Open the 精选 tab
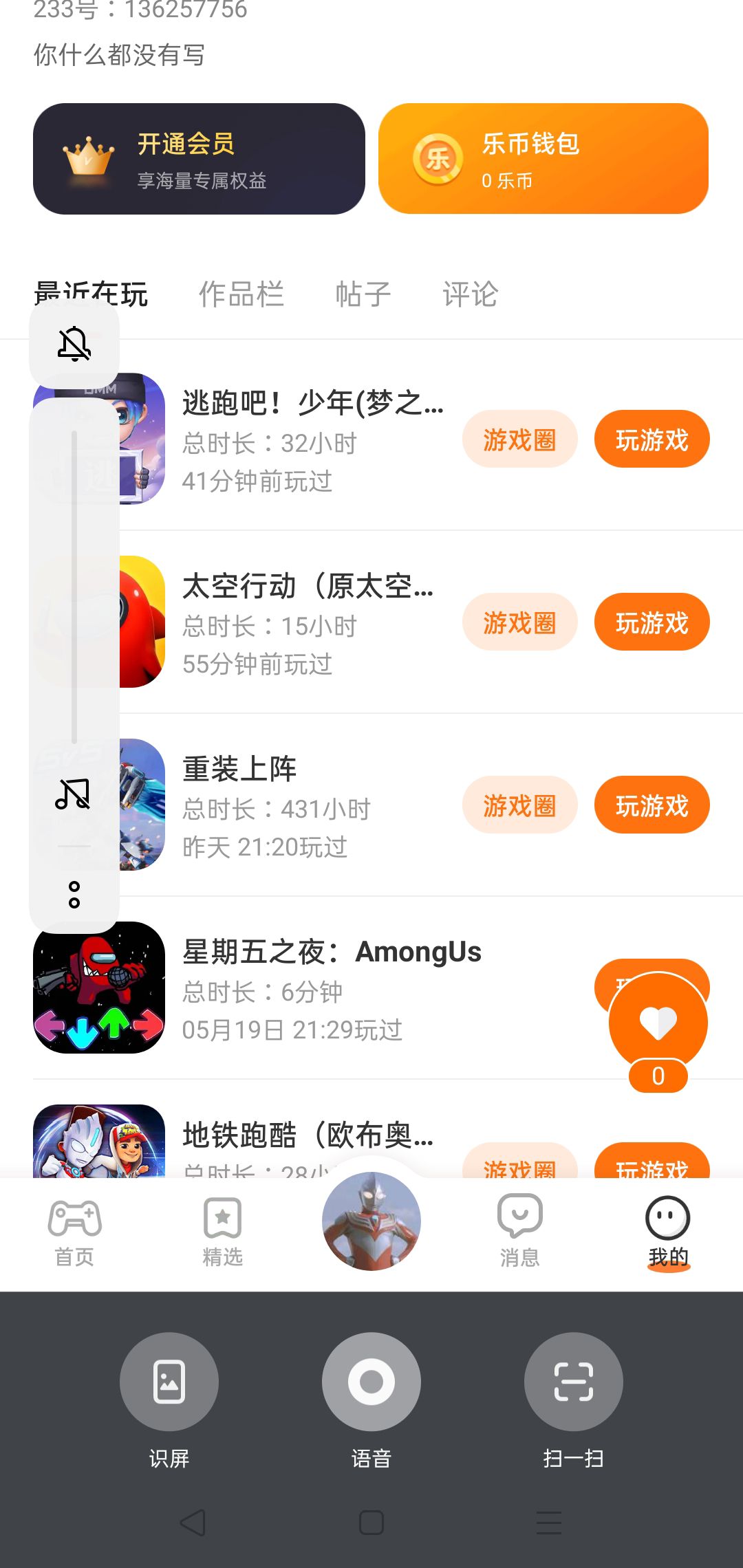Image resolution: width=743 pixels, height=1568 pixels. tap(222, 1232)
